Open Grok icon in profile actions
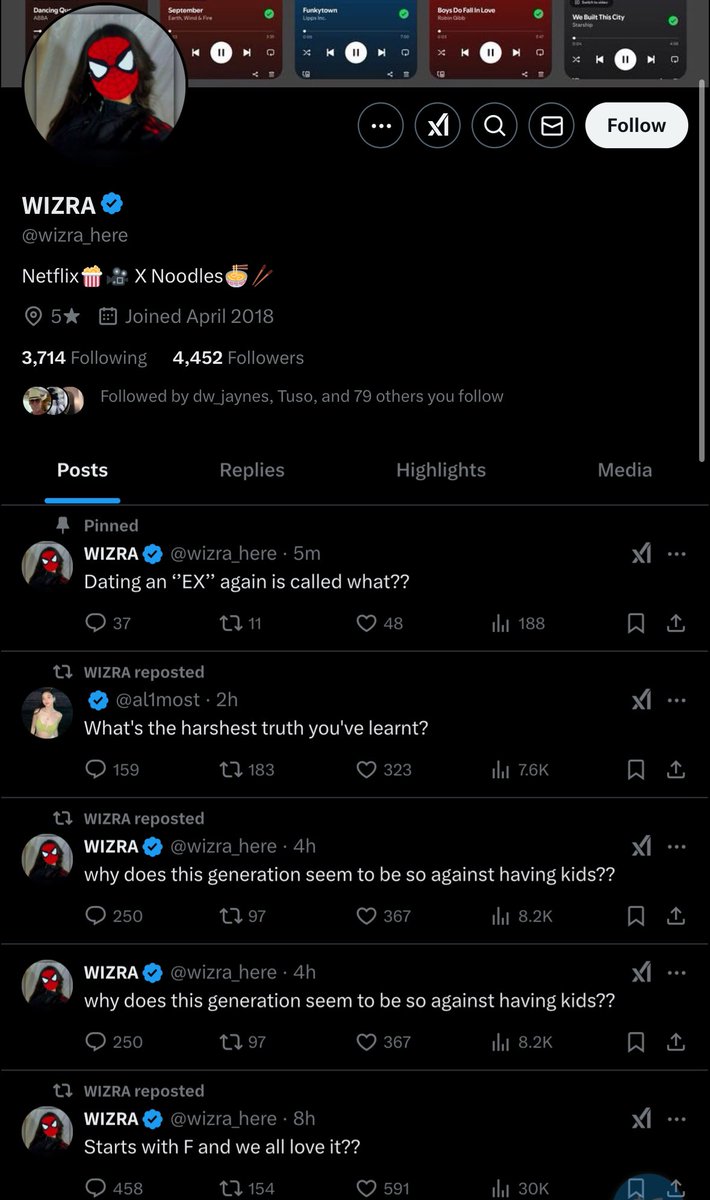Screen dimensions: 710x1200 437,126
